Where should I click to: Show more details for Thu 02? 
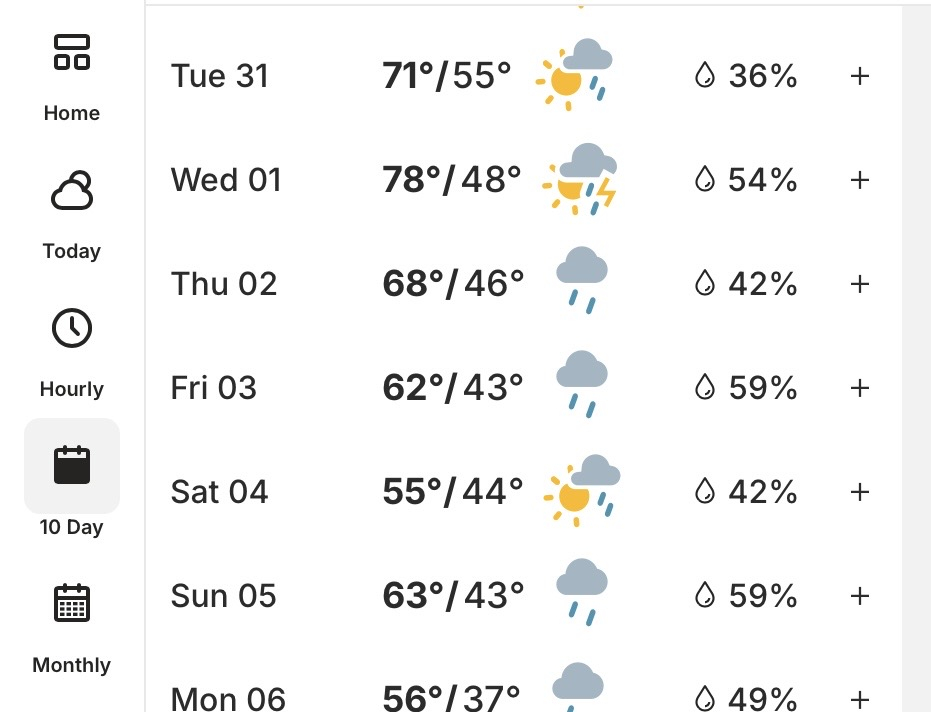pos(859,284)
